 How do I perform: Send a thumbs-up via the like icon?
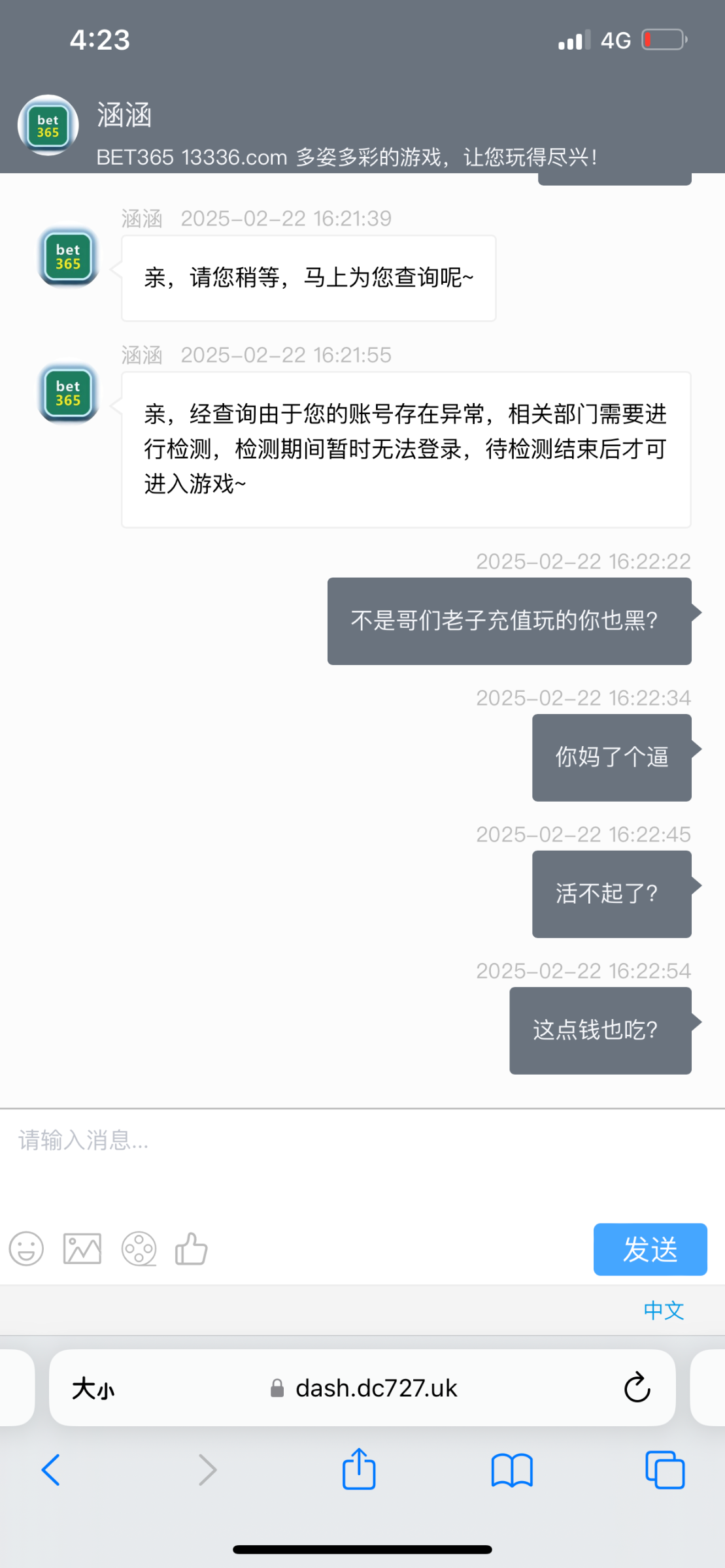191,1249
